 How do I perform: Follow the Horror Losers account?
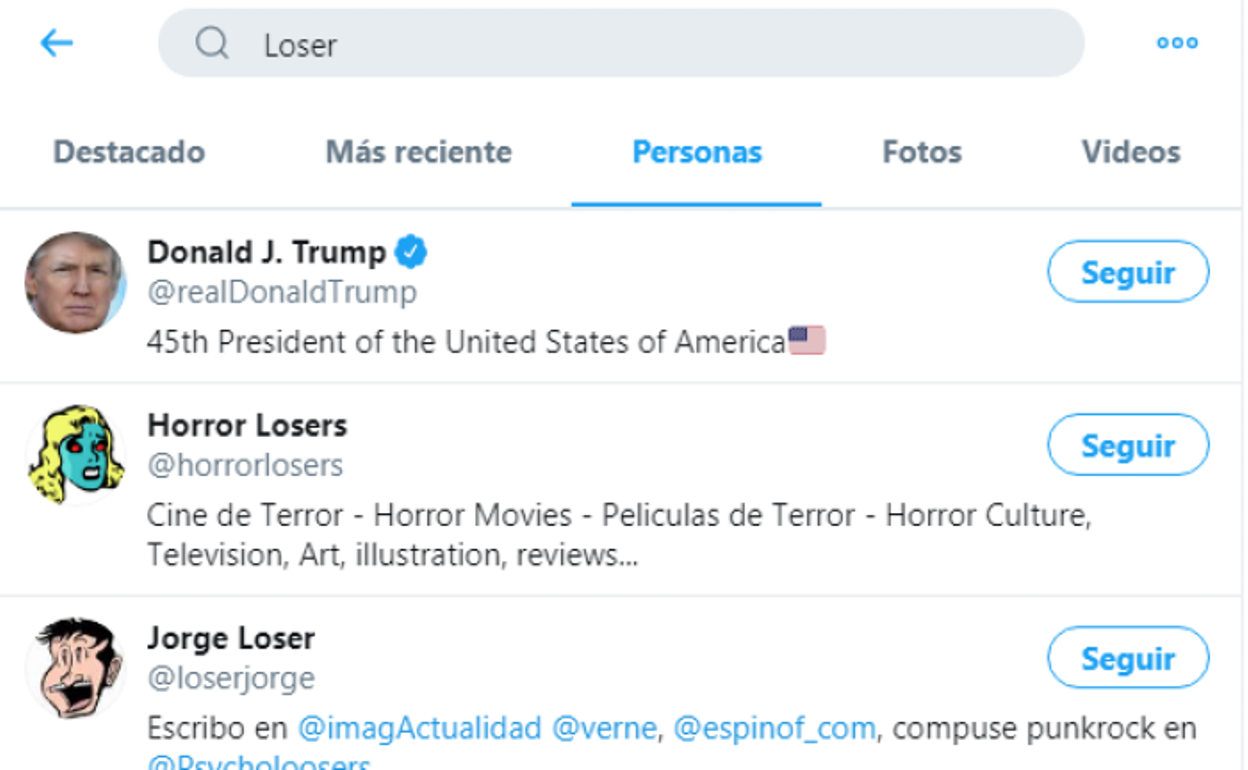1127,445
